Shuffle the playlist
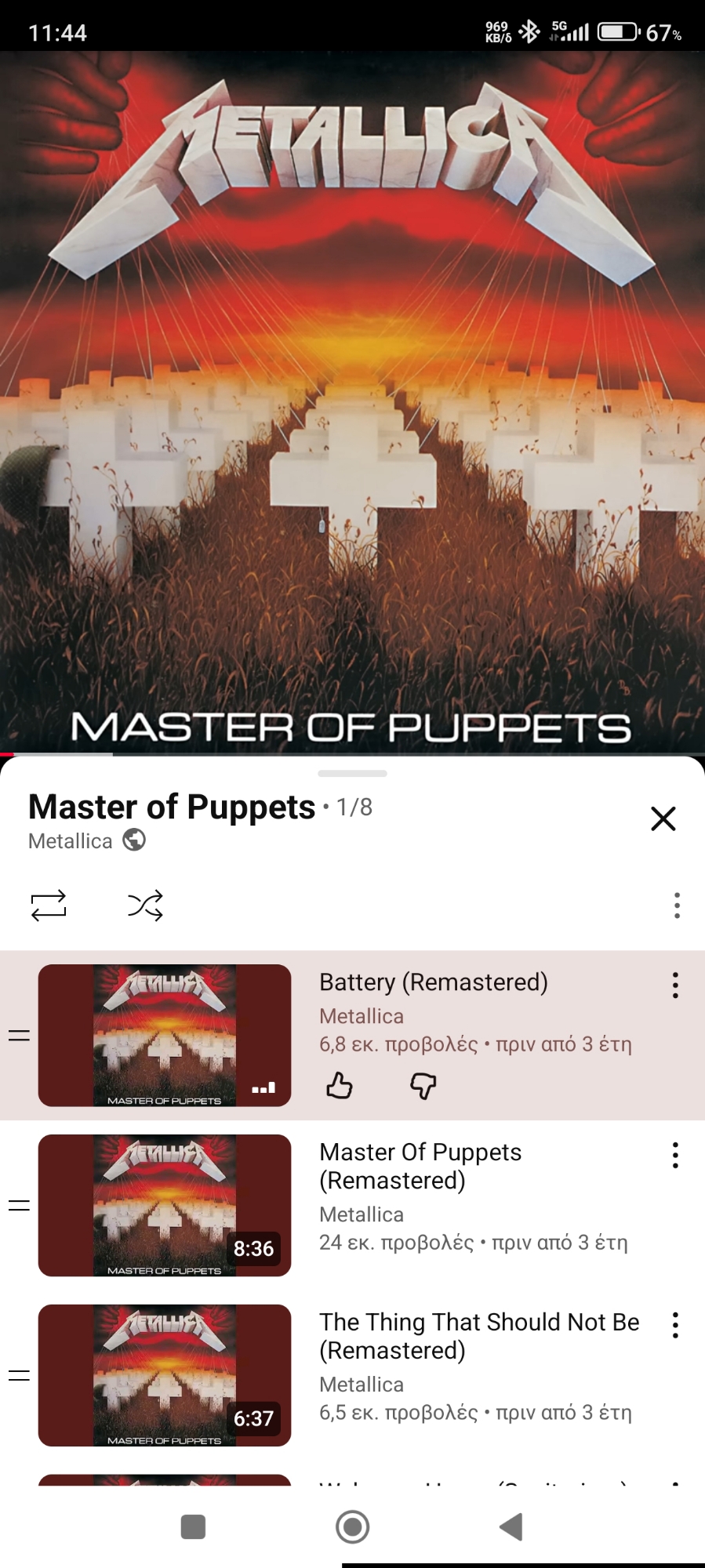Viewport: 705px width, 1568px height. pyautogui.click(x=145, y=906)
